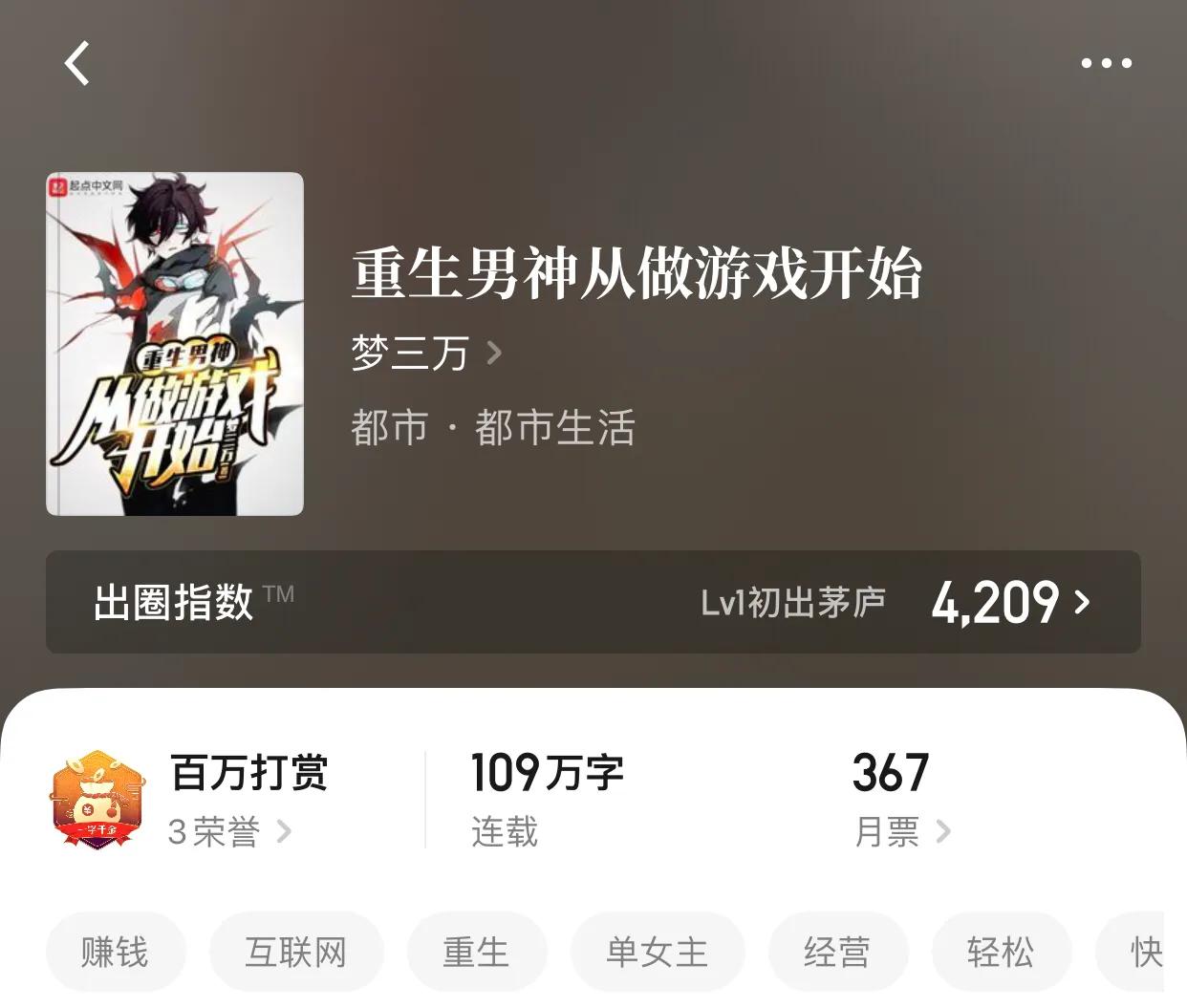This screenshot has width=1187, height=1008.
Task: Go back using the arrow icon
Action: 77,63
